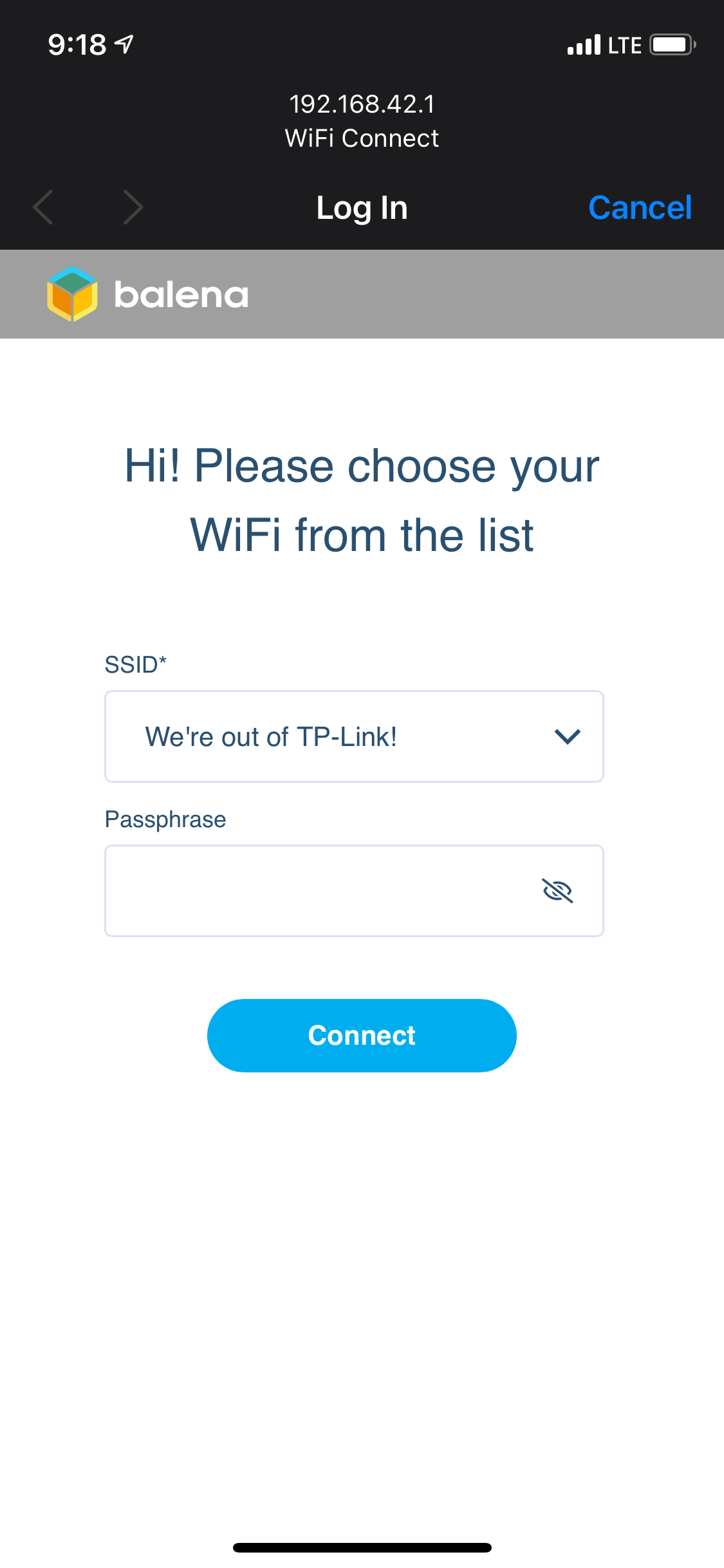Go back with the browser back arrow
Screen dimensions: 724x1568
43,207
